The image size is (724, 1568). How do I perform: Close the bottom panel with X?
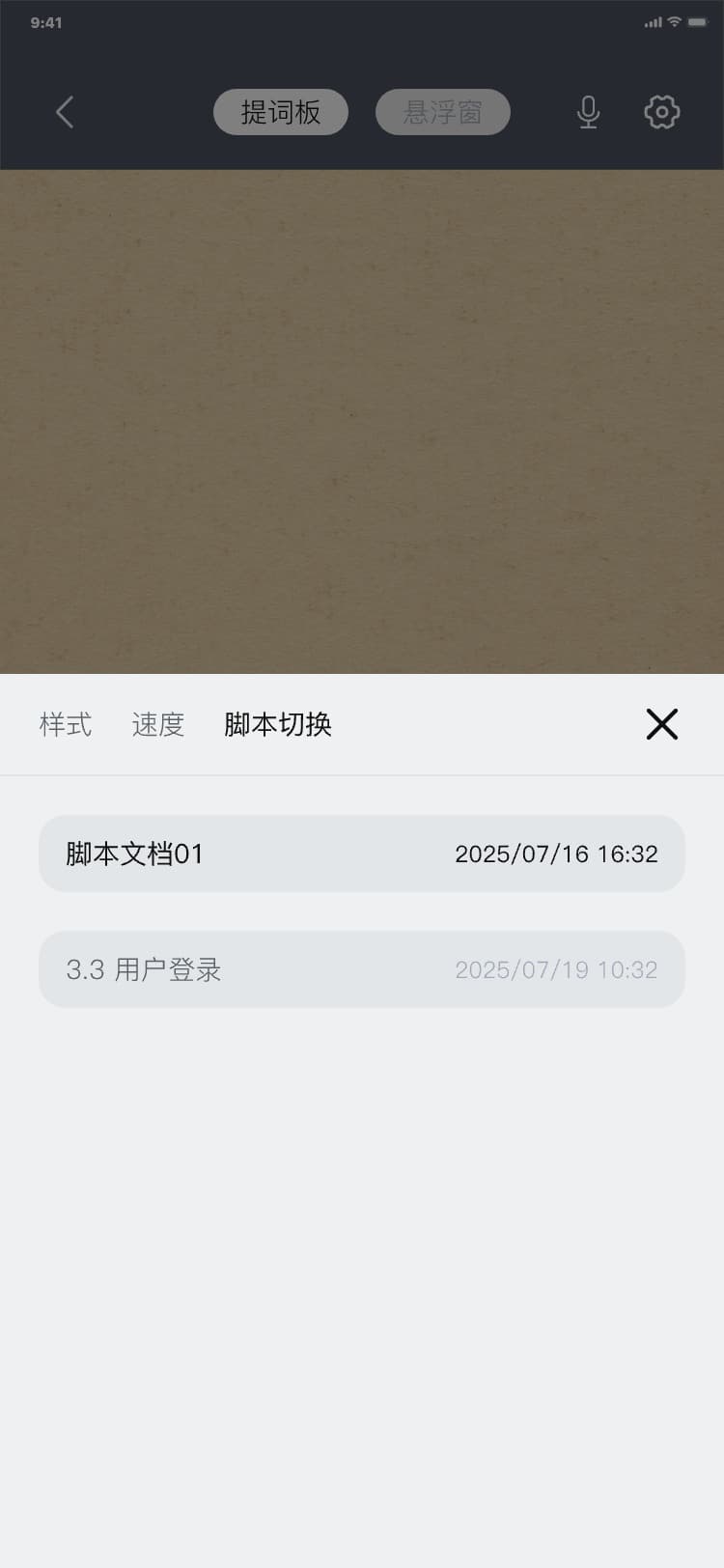pos(661,724)
